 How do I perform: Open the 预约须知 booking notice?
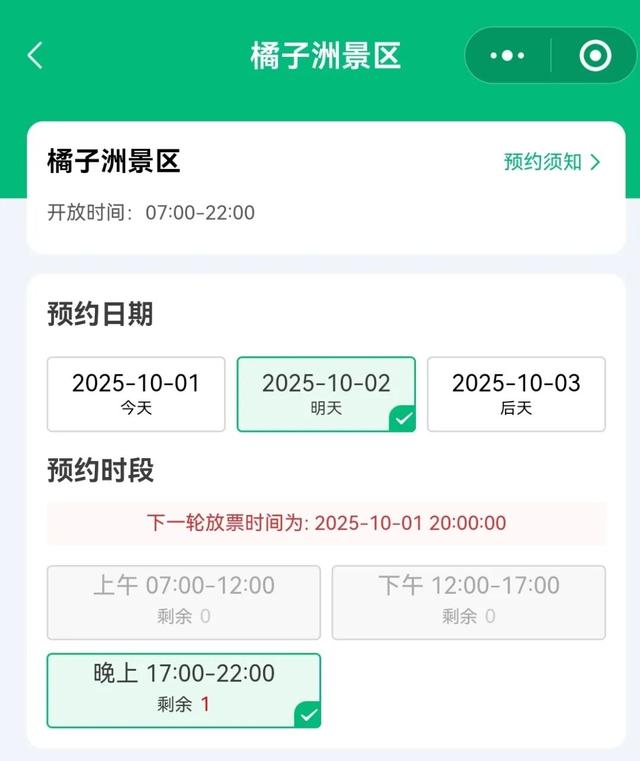coord(552,162)
